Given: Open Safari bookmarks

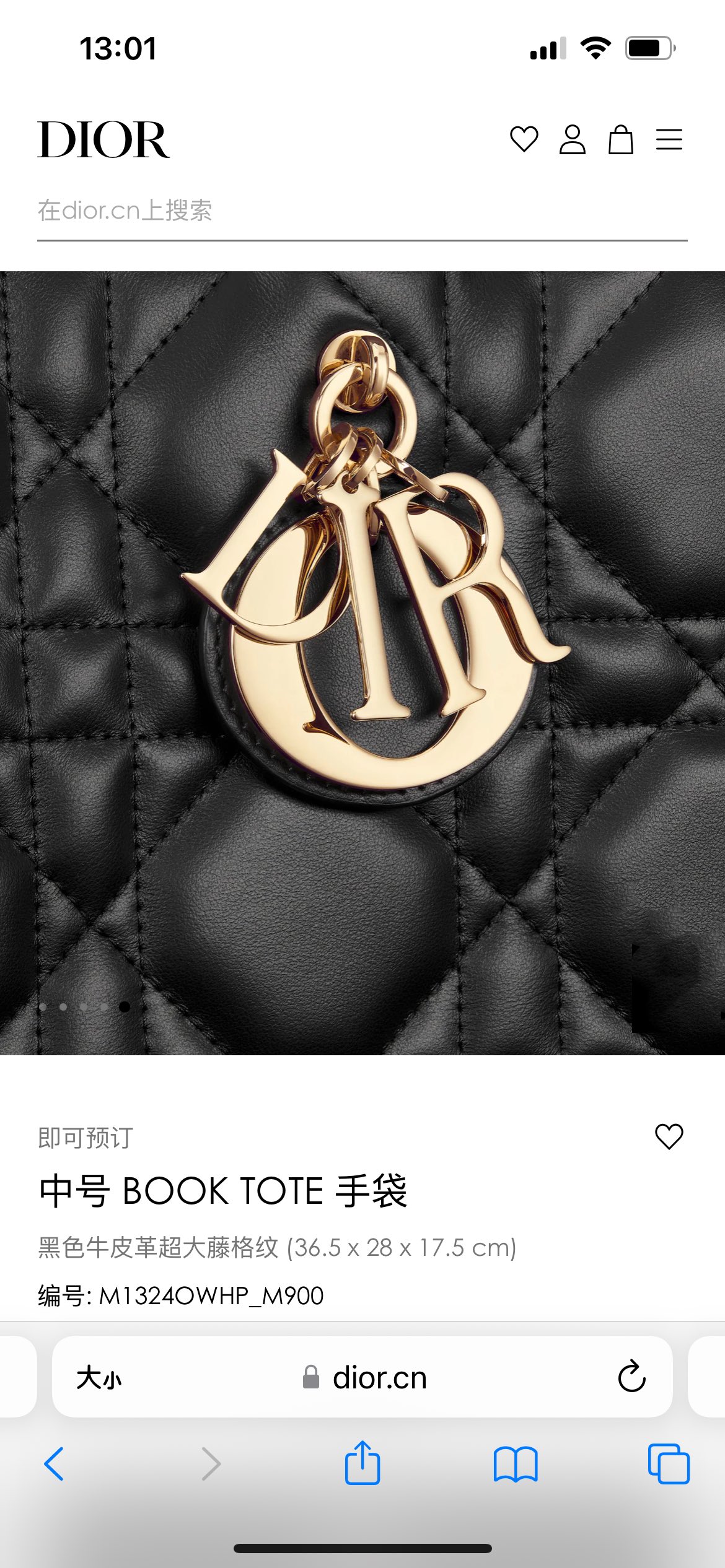Looking at the screenshot, I should [x=516, y=1464].
